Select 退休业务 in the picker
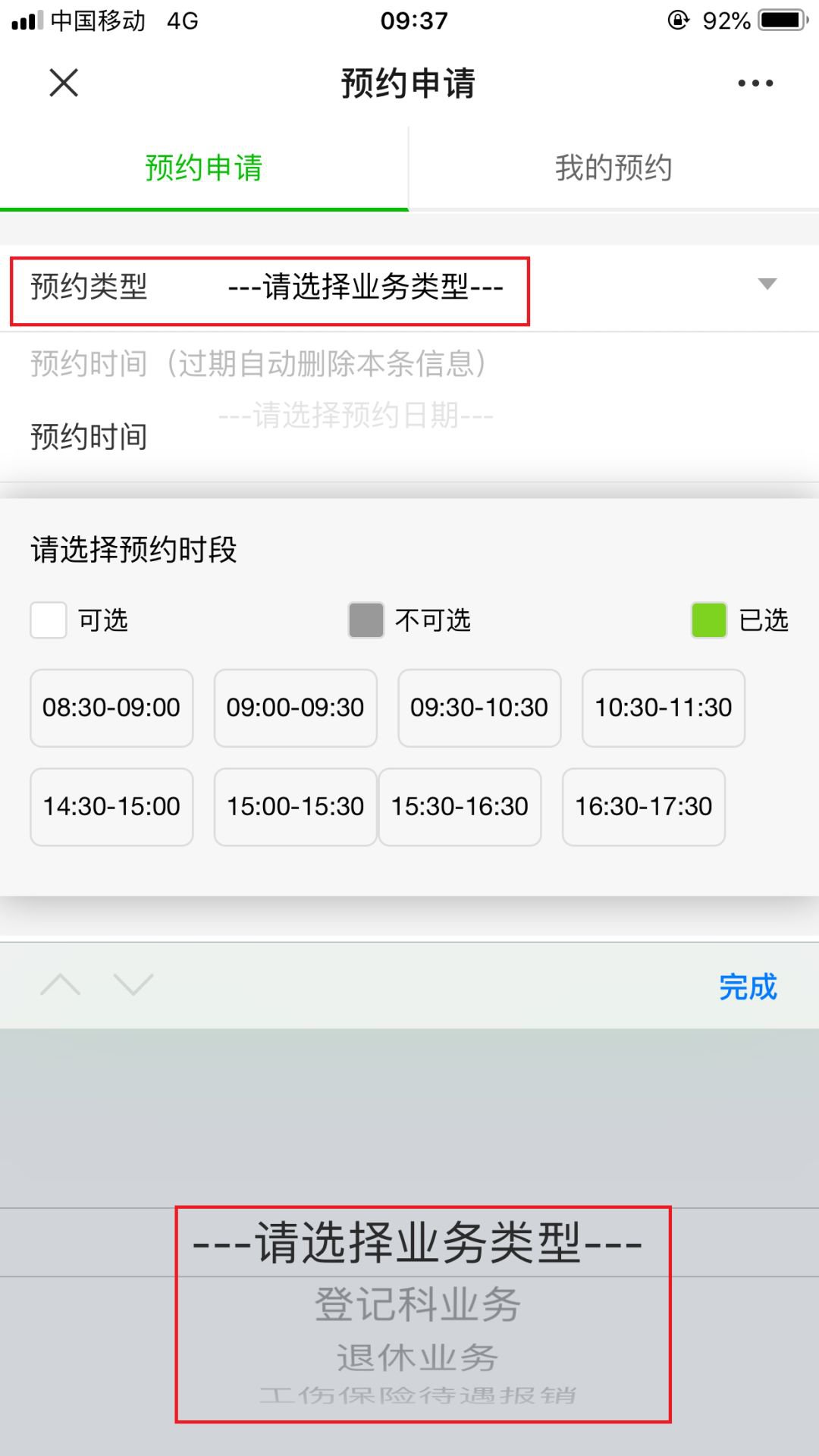 tap(418, 1357)
